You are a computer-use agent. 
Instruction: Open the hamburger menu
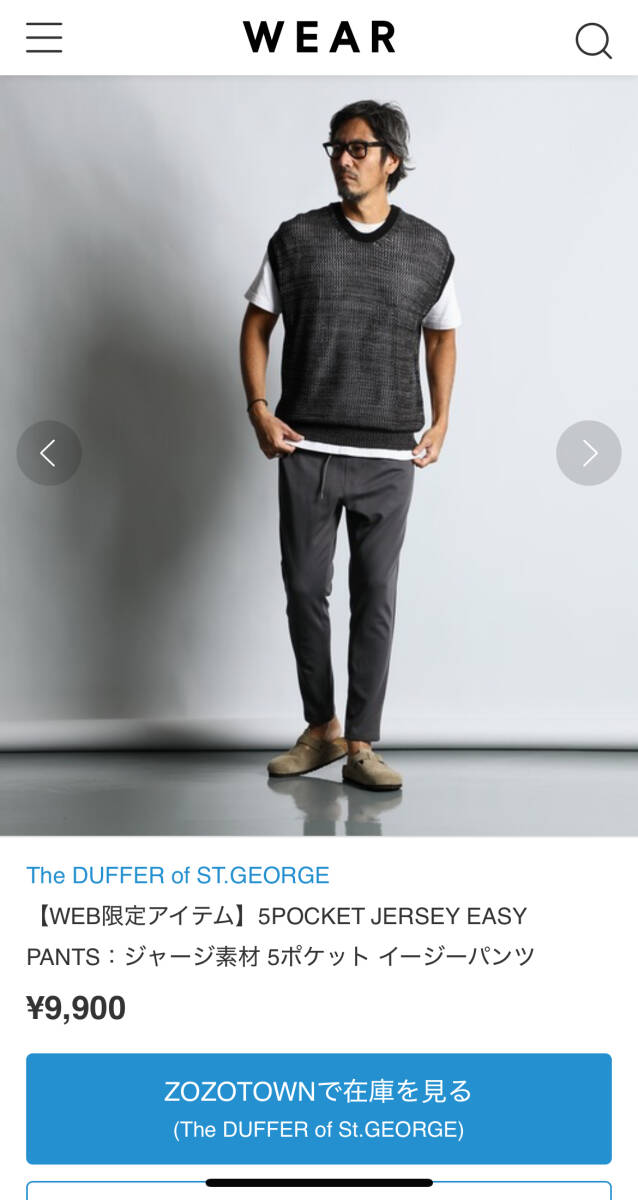coord(44,38)
